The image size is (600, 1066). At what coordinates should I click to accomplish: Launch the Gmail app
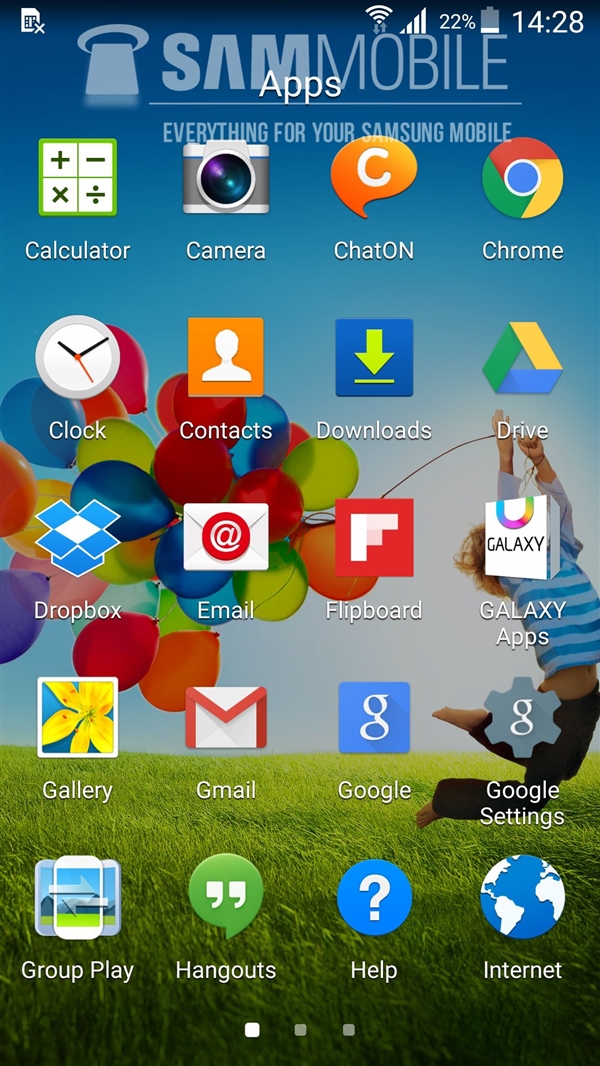pyautogui.click(x=226, y=718)
